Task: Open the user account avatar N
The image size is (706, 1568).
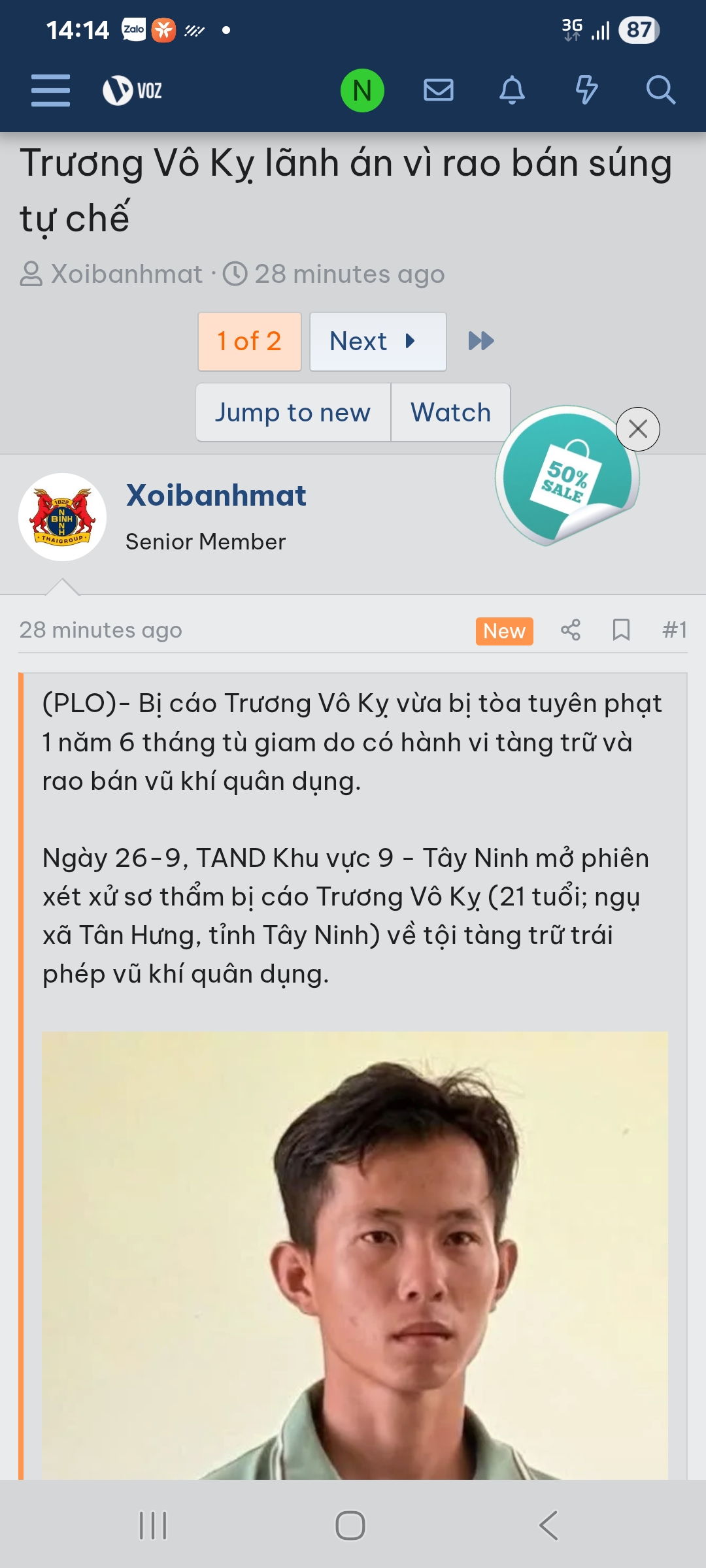Action: [362, 90]
